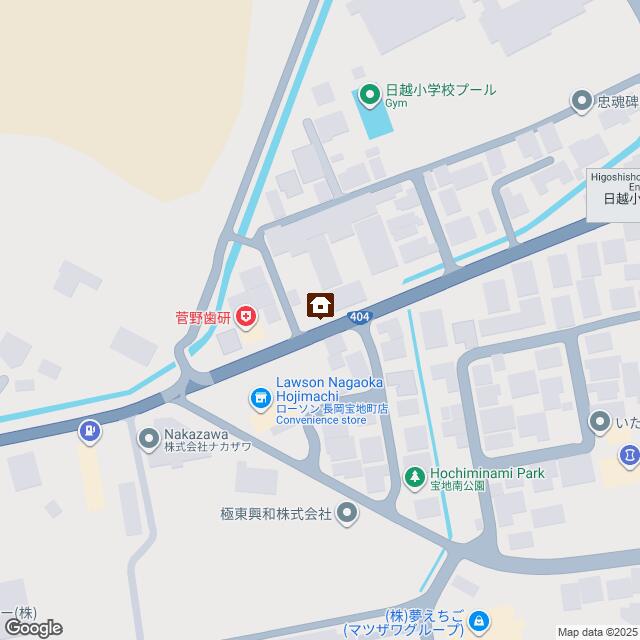This screenshot has width=640, height=640.
Task: Tap the 菅野歯研 medical marker
Action: tap(246, 319)
